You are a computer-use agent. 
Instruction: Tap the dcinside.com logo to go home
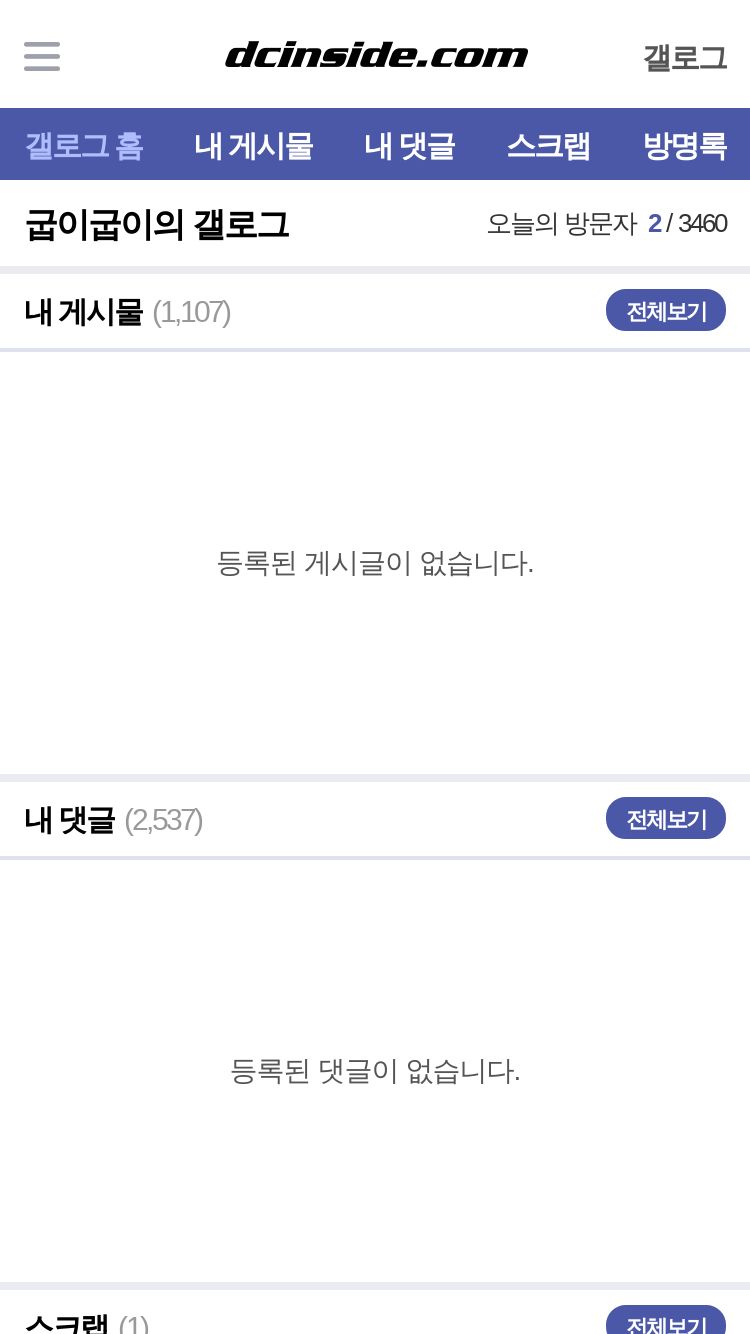376,55
